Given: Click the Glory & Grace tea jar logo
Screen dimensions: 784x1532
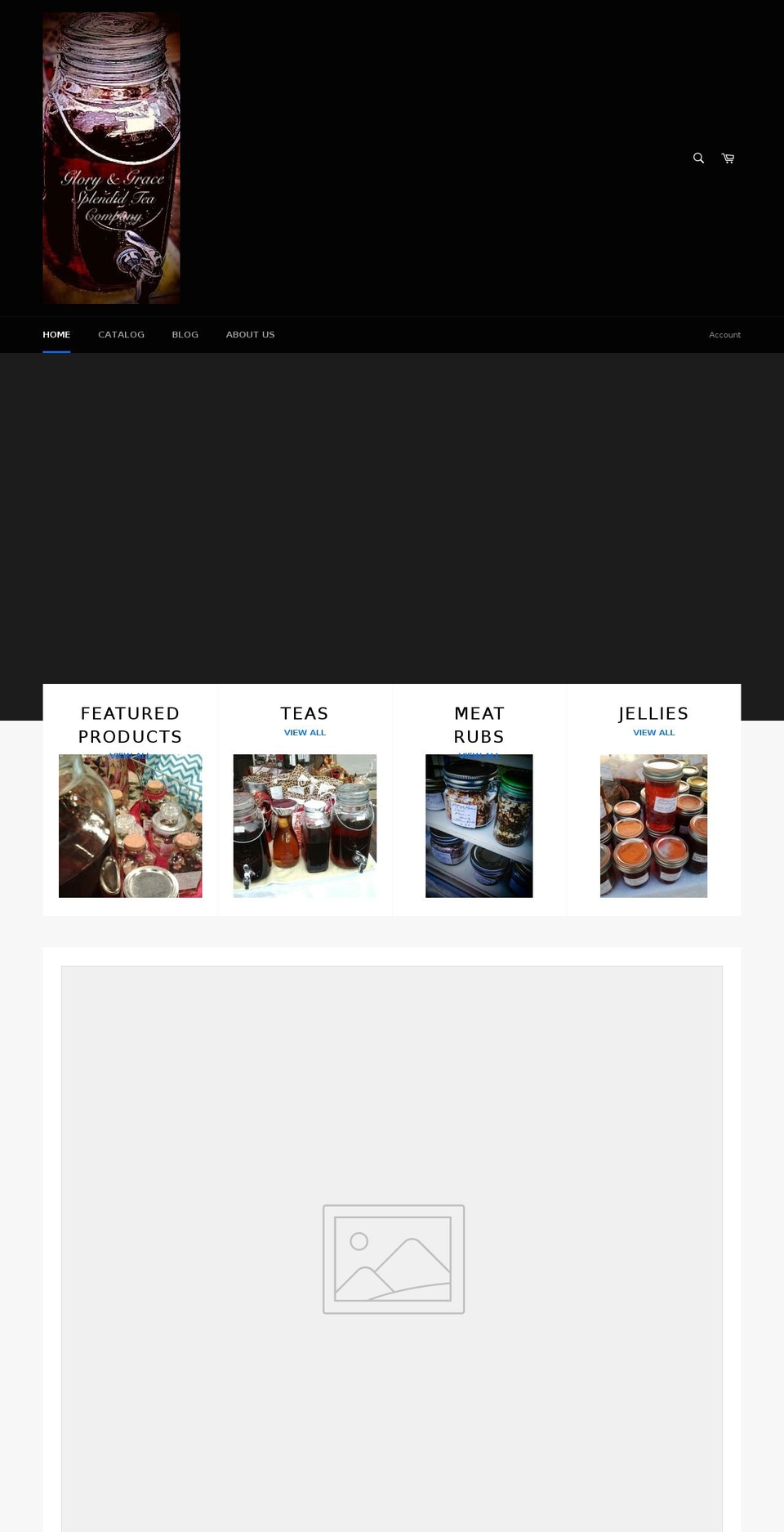Looking at the screenshot, I should [111, 157].
